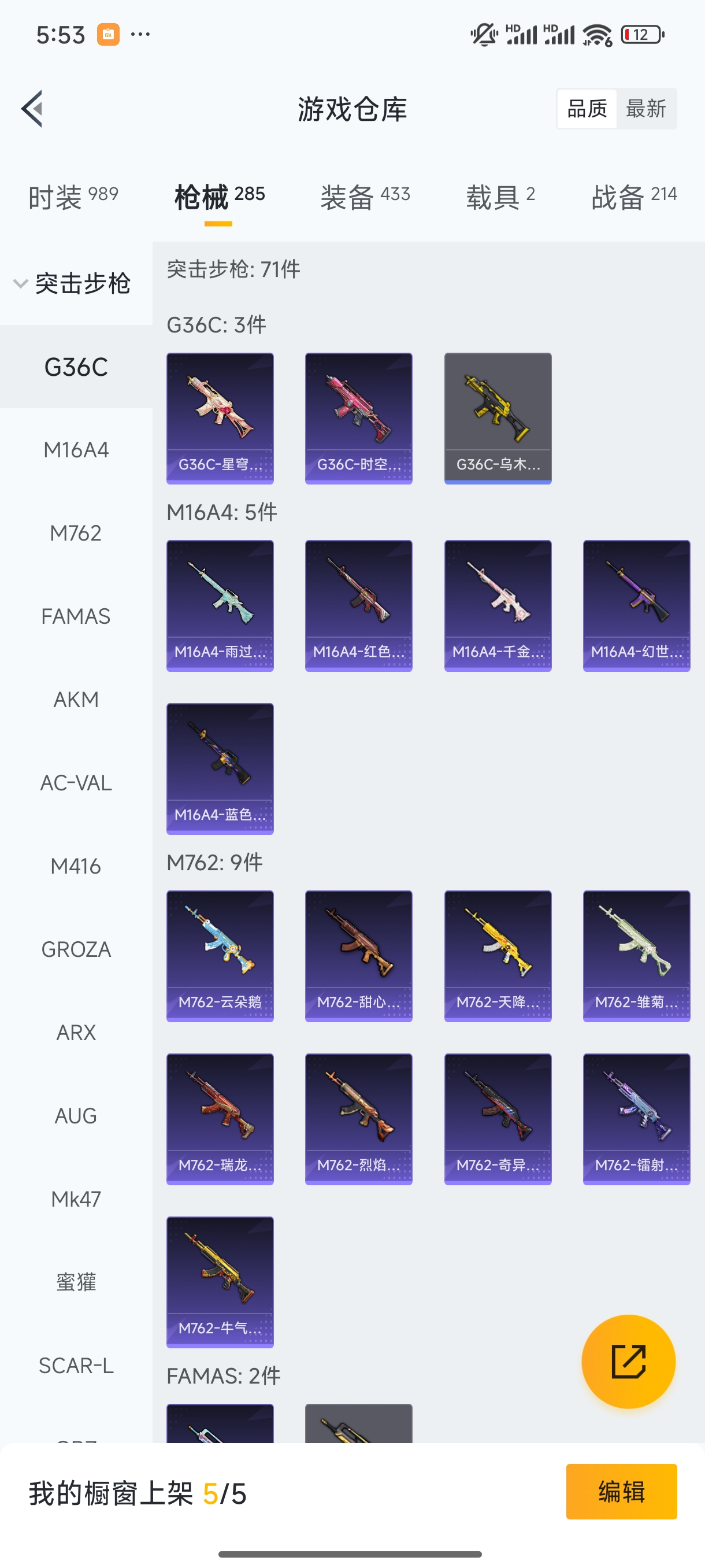Open the G36C-乌木 skin tile

pyautogui.click(x=498, y=418)
